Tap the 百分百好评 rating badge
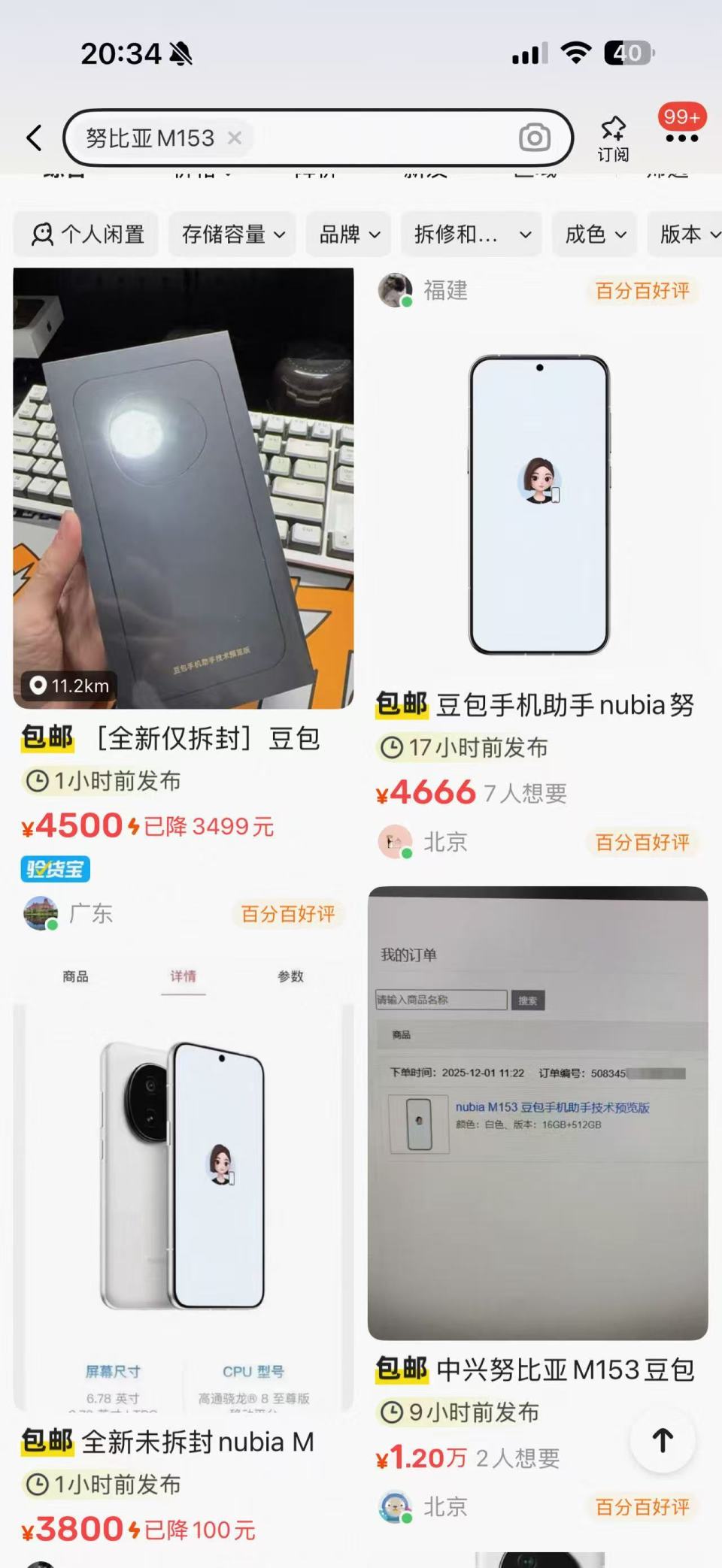722x1568 pixels. click(x=289, y=914)
